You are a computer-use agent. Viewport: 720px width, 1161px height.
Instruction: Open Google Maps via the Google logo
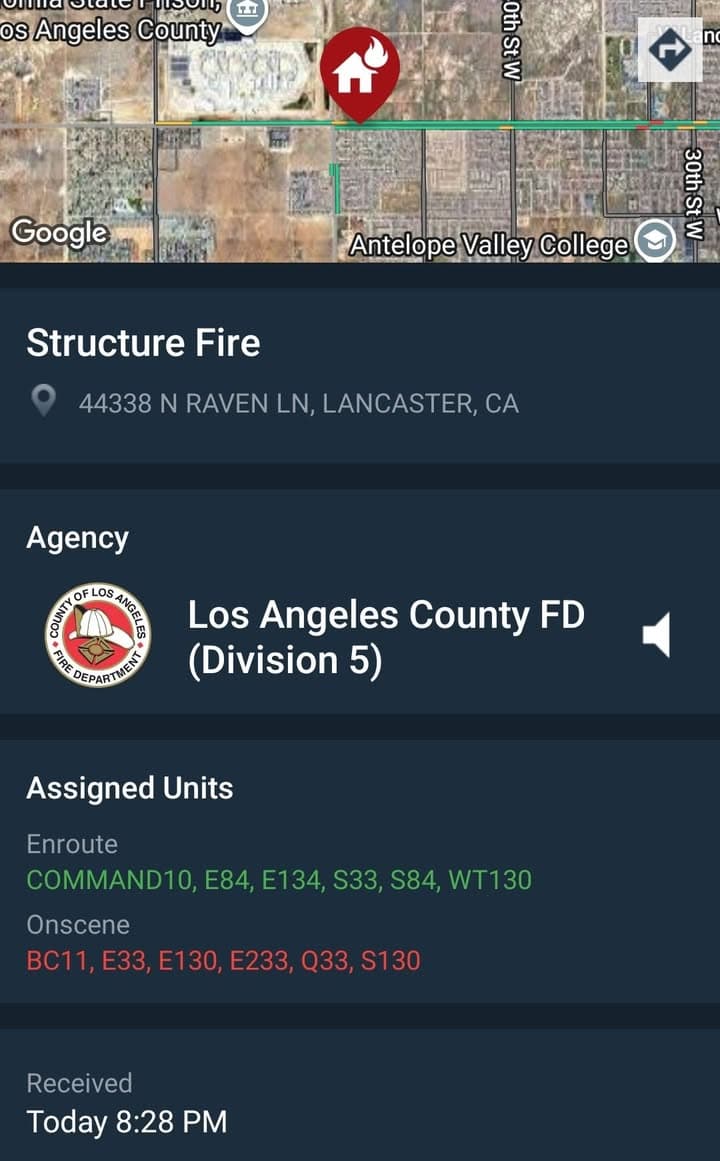60,233
